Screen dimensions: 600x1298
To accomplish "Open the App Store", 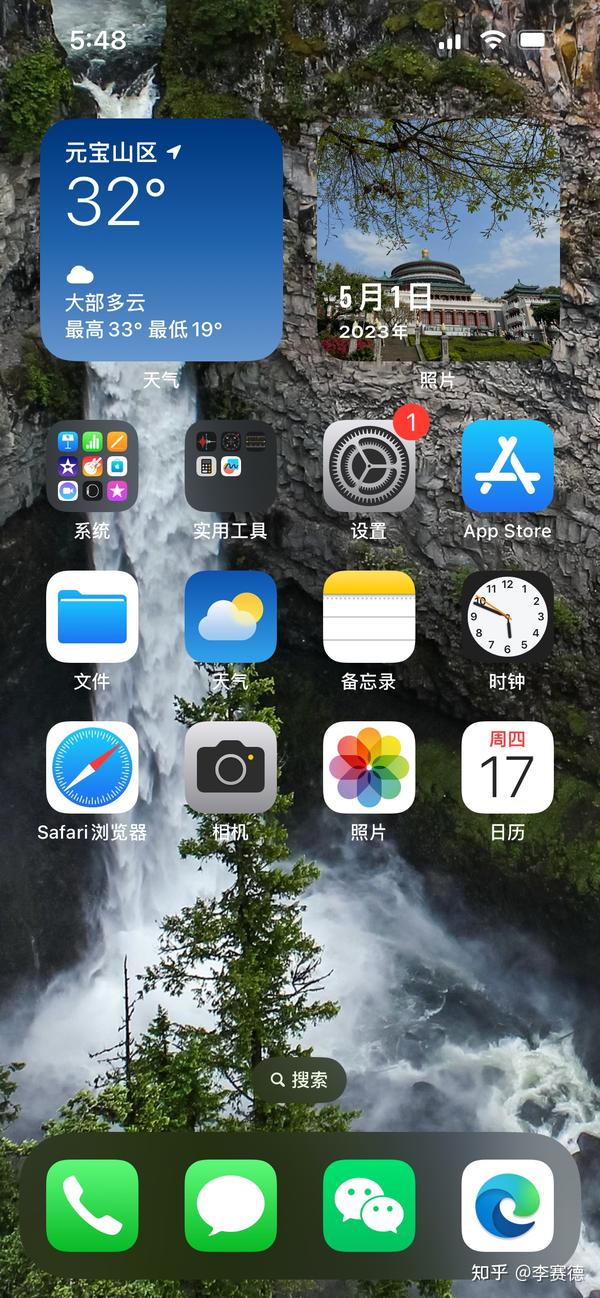I will point(507,466).
